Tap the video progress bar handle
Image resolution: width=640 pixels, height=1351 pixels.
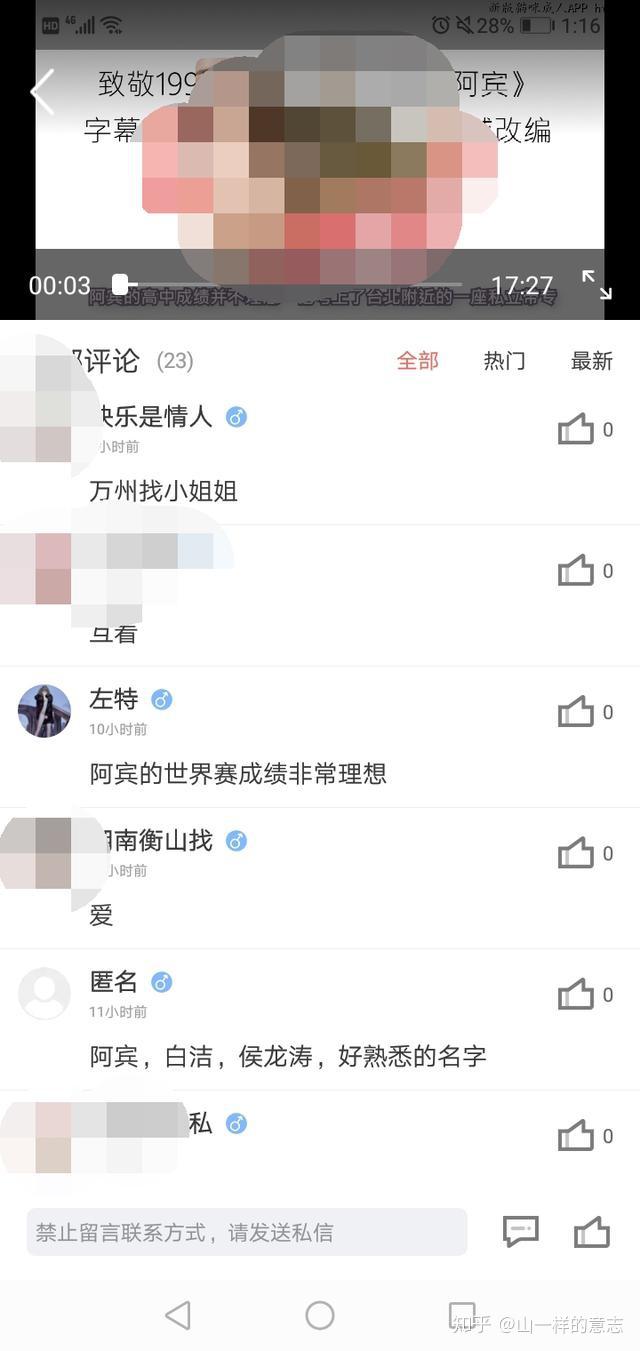pyautogui.click(x=120, y=285)
